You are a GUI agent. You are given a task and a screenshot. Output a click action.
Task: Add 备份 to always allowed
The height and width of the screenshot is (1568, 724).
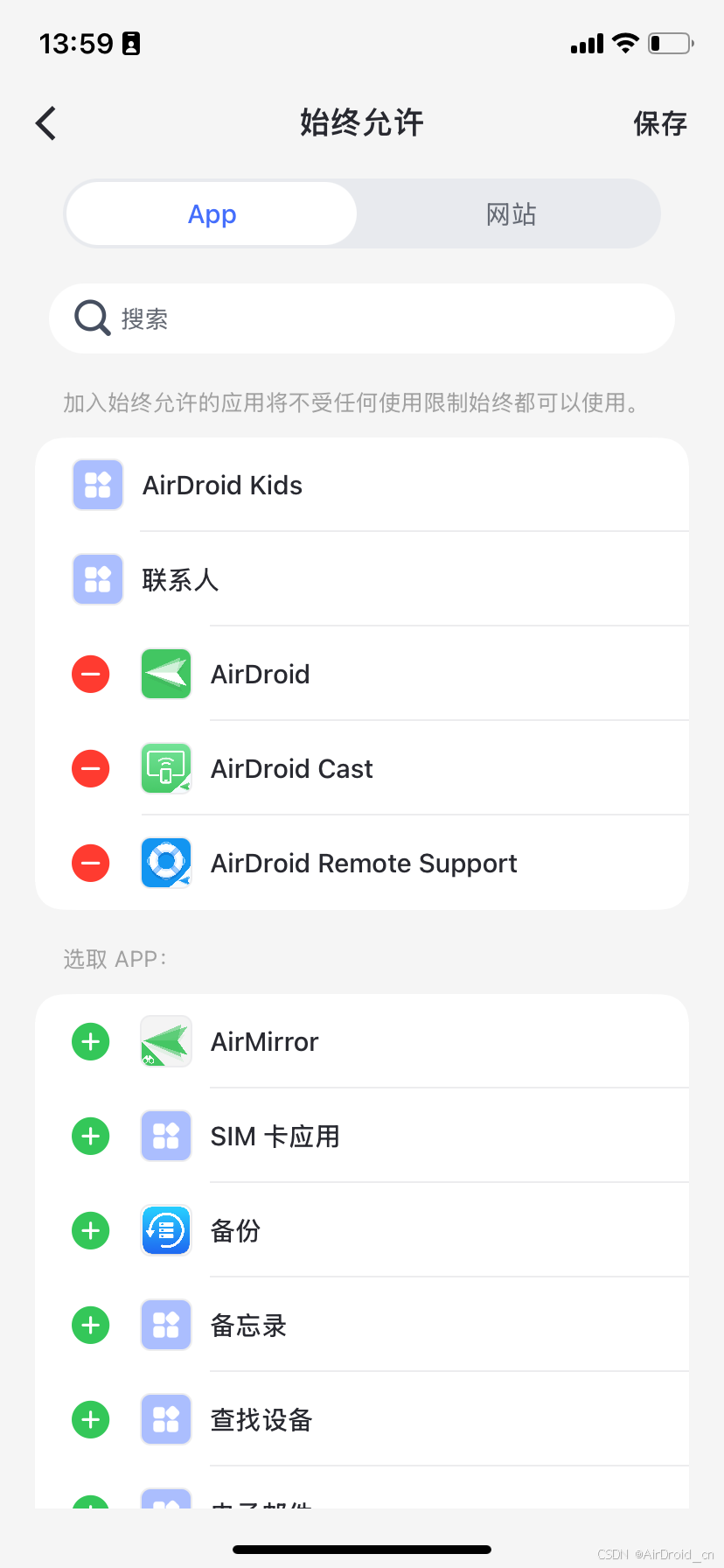pyautogui.click(x=90, y=1231)
